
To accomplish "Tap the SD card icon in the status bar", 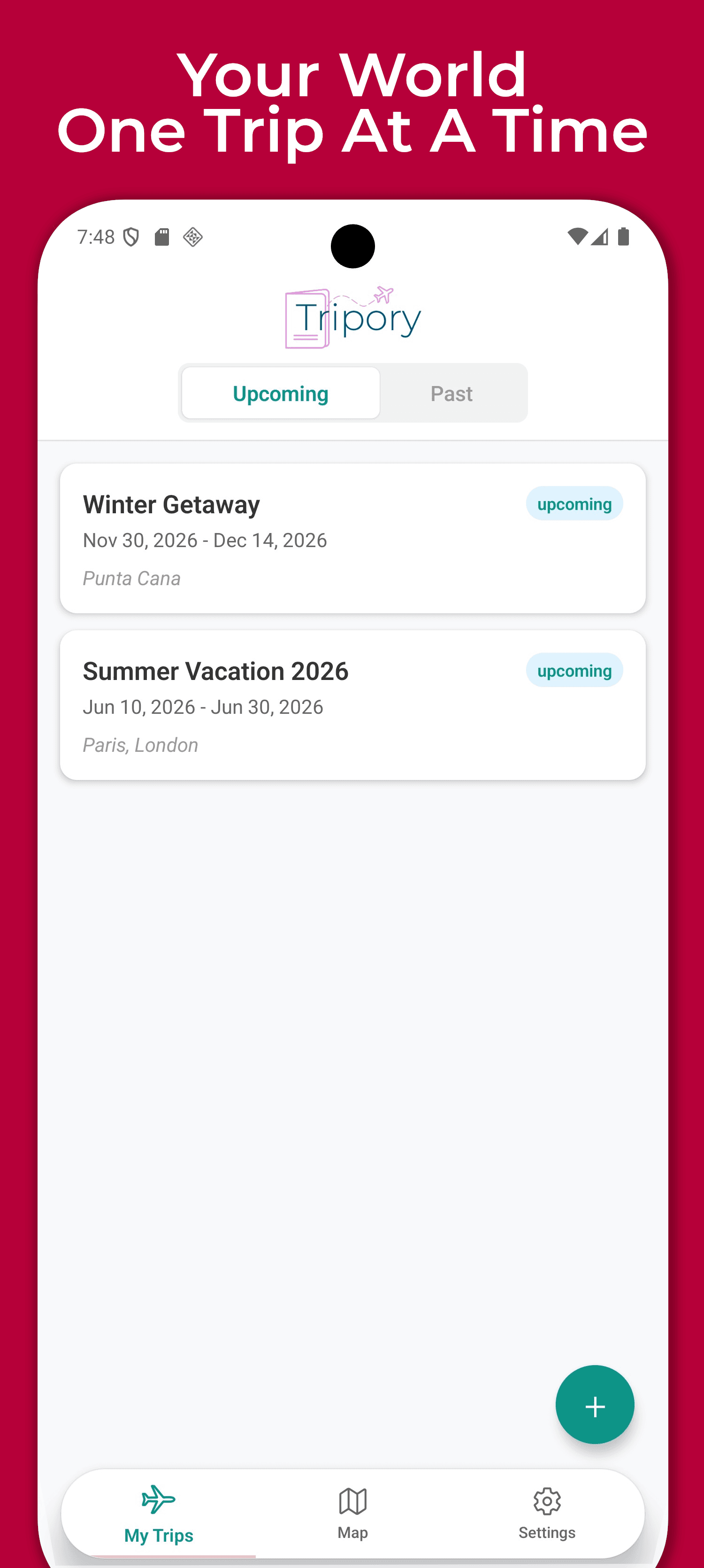I will click(x=162, y=237).
